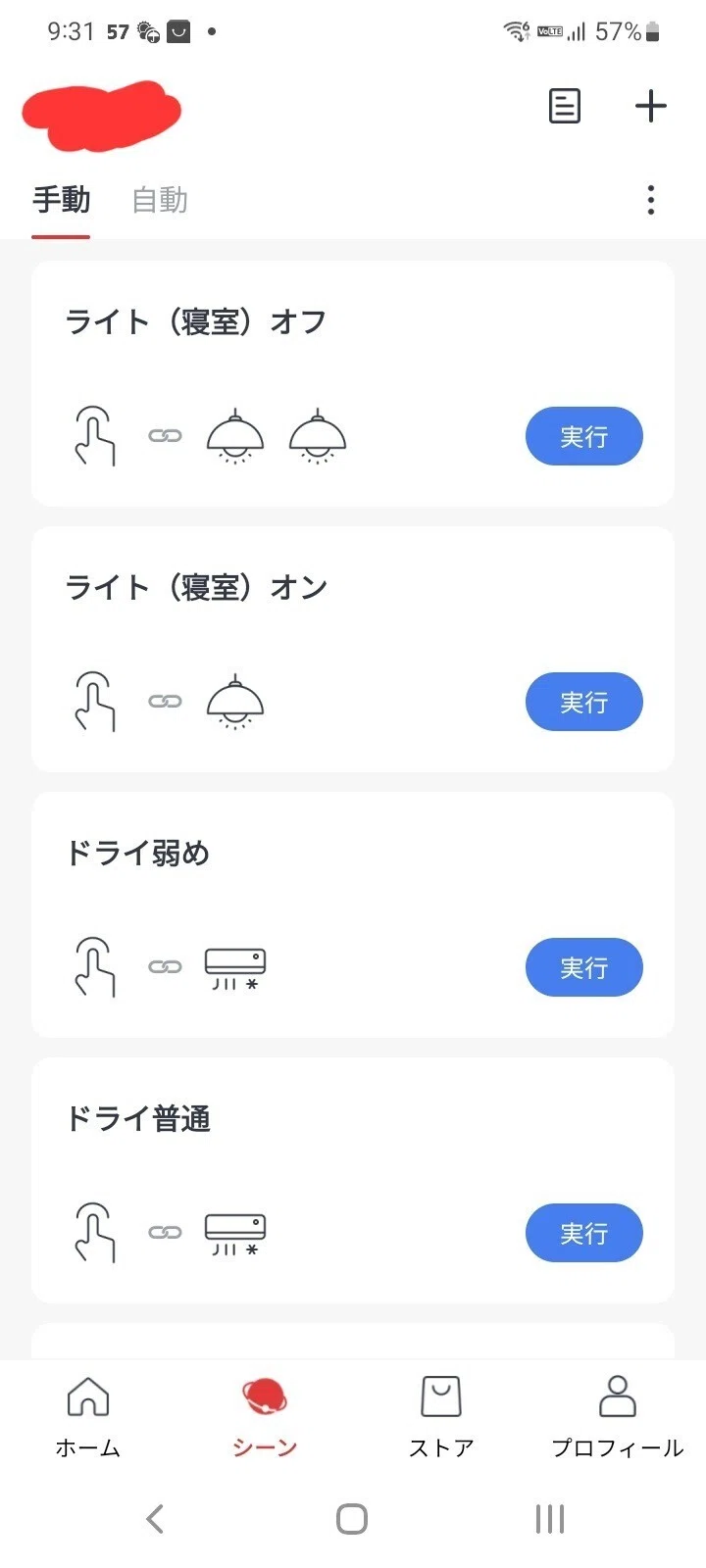Open the scene log icon
This screenshot has width=706, height=1568.
[564, 106]
